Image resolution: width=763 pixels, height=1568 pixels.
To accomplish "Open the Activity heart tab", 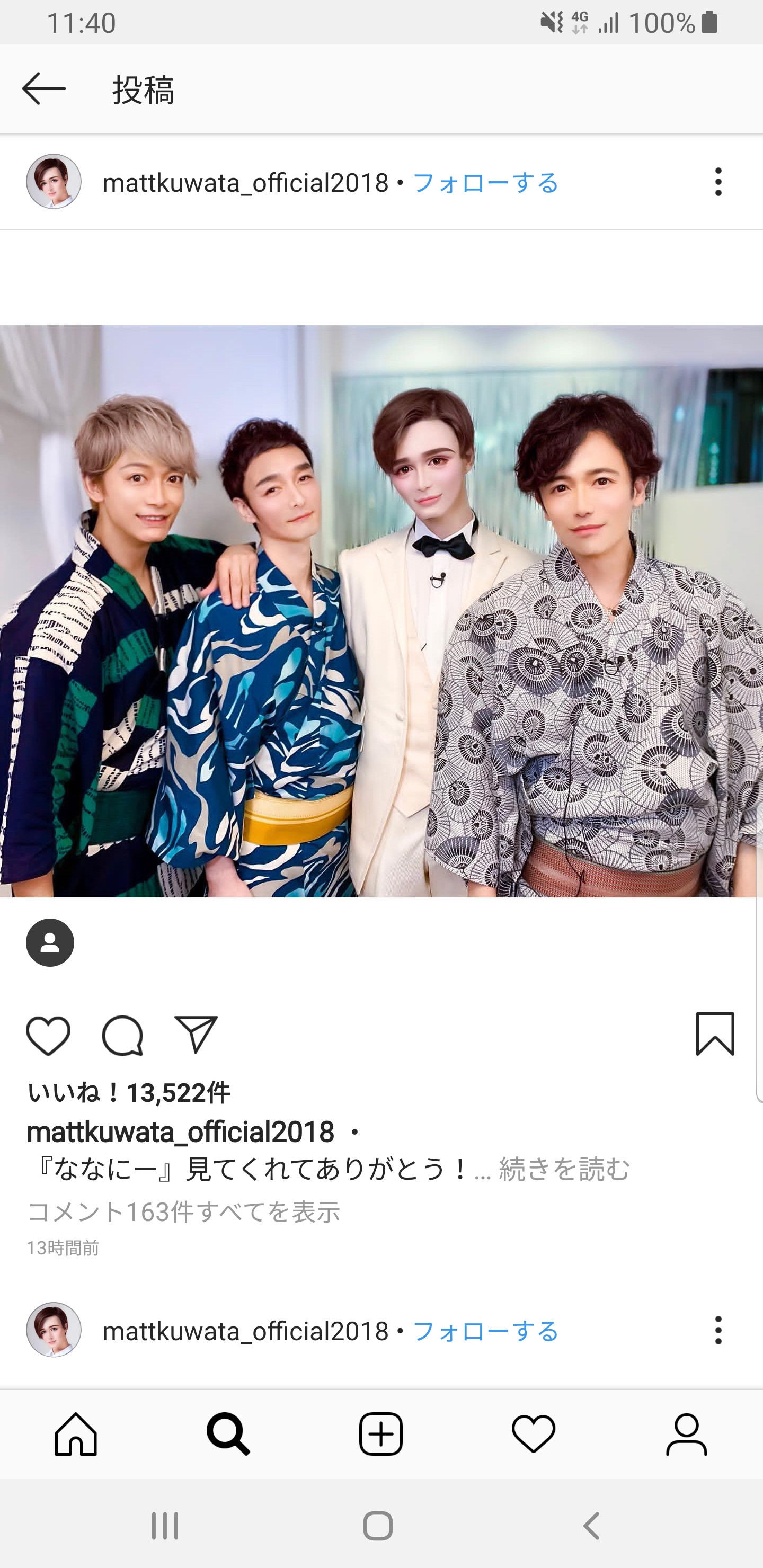I will [x=534, y=1434].
